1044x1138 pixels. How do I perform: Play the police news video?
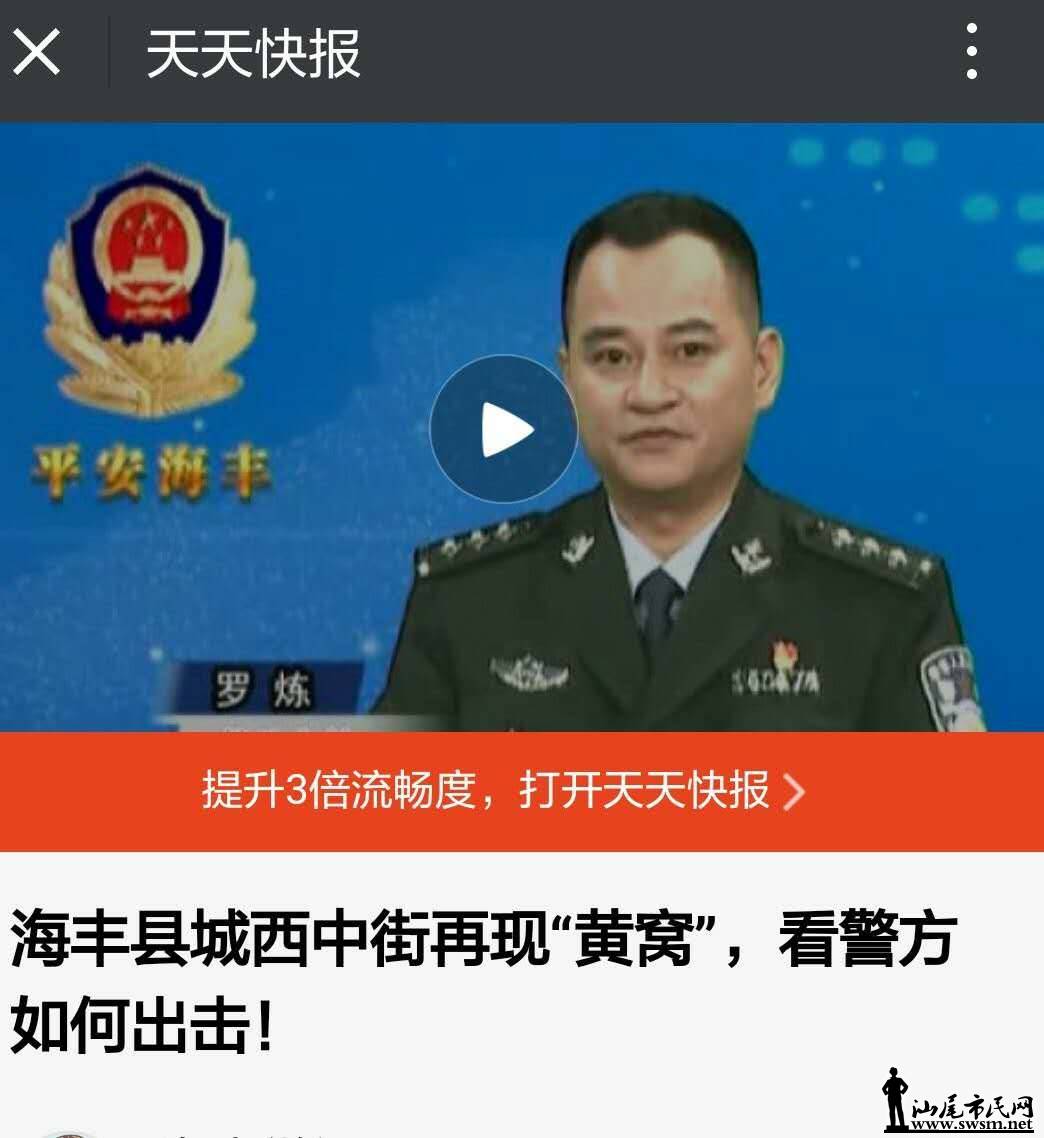point(504,430)
